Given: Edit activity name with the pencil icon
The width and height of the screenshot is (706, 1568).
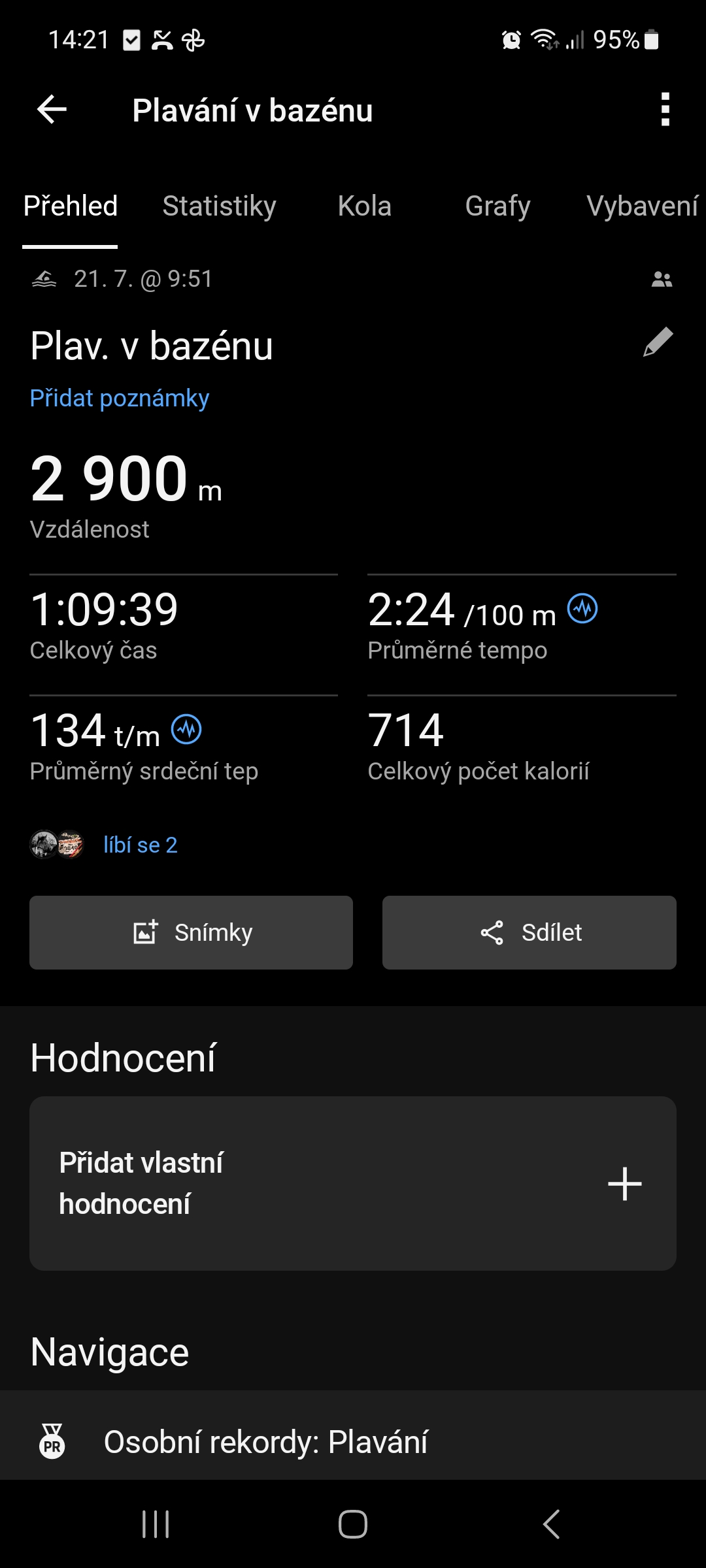Looking at the screenshot, I should coord(658,342).
